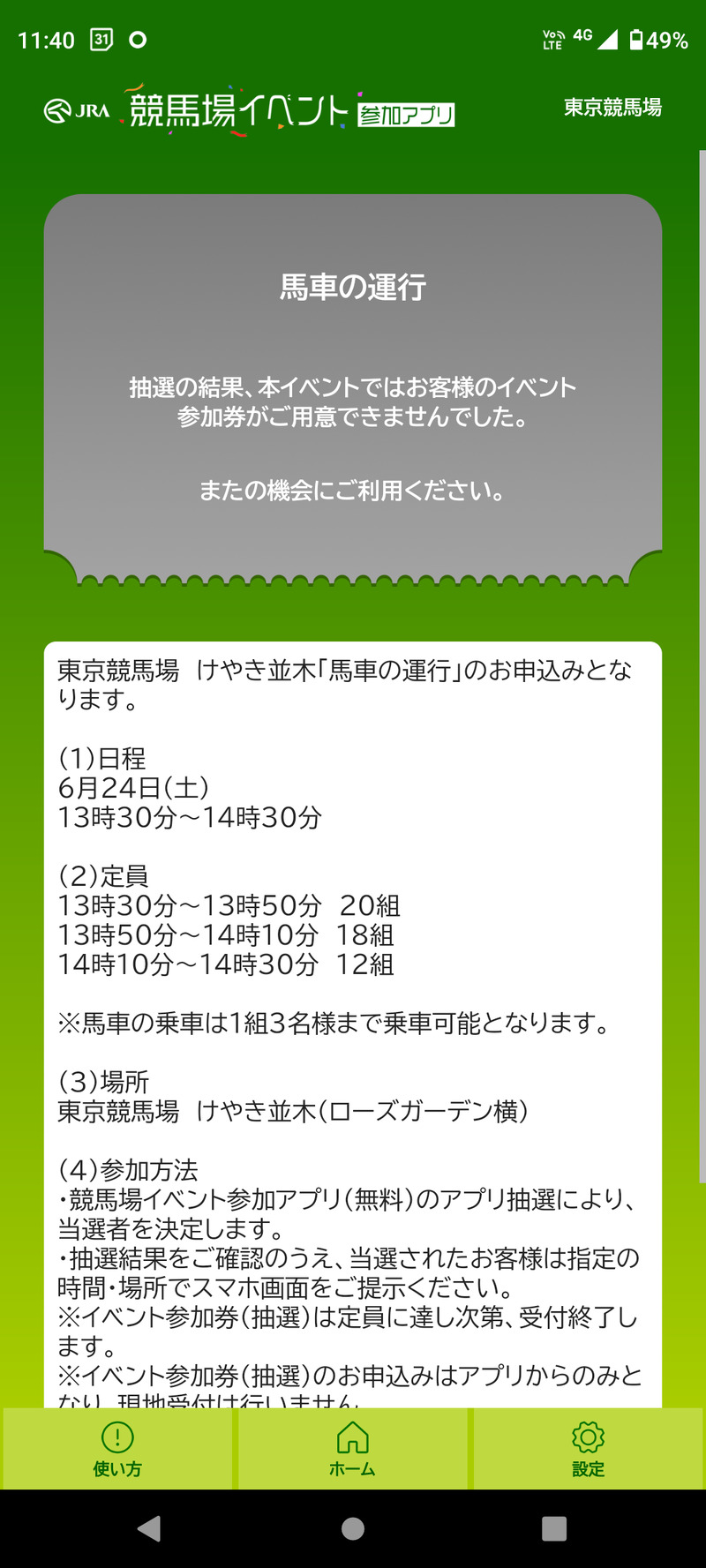
Task: Tap the 東京競馬場 venue selector
Action: pyautogui.click(x=612, y=108)
